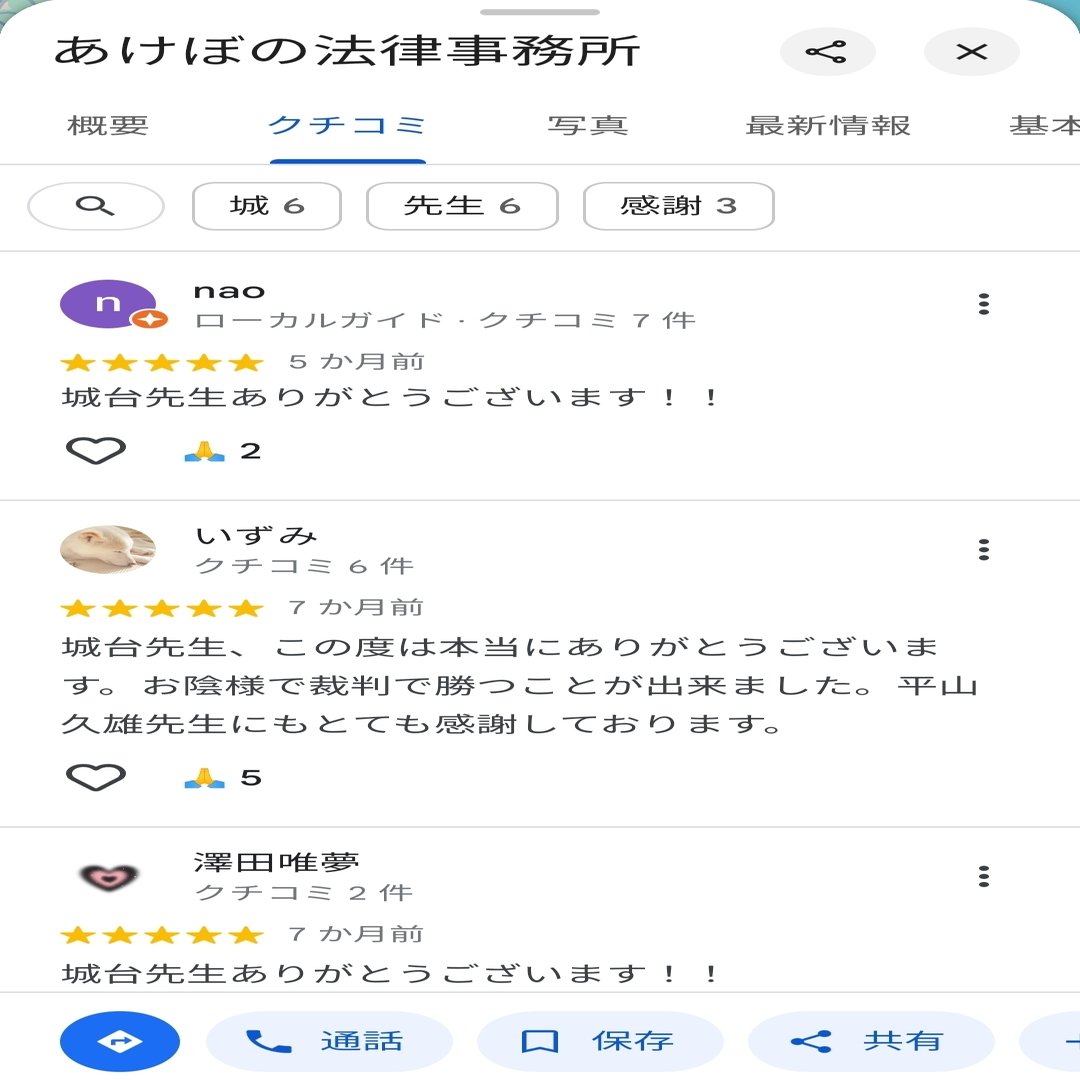Open nao's reviewer profile
The image size is (1080, 1080).
click(x=108, y=304)
